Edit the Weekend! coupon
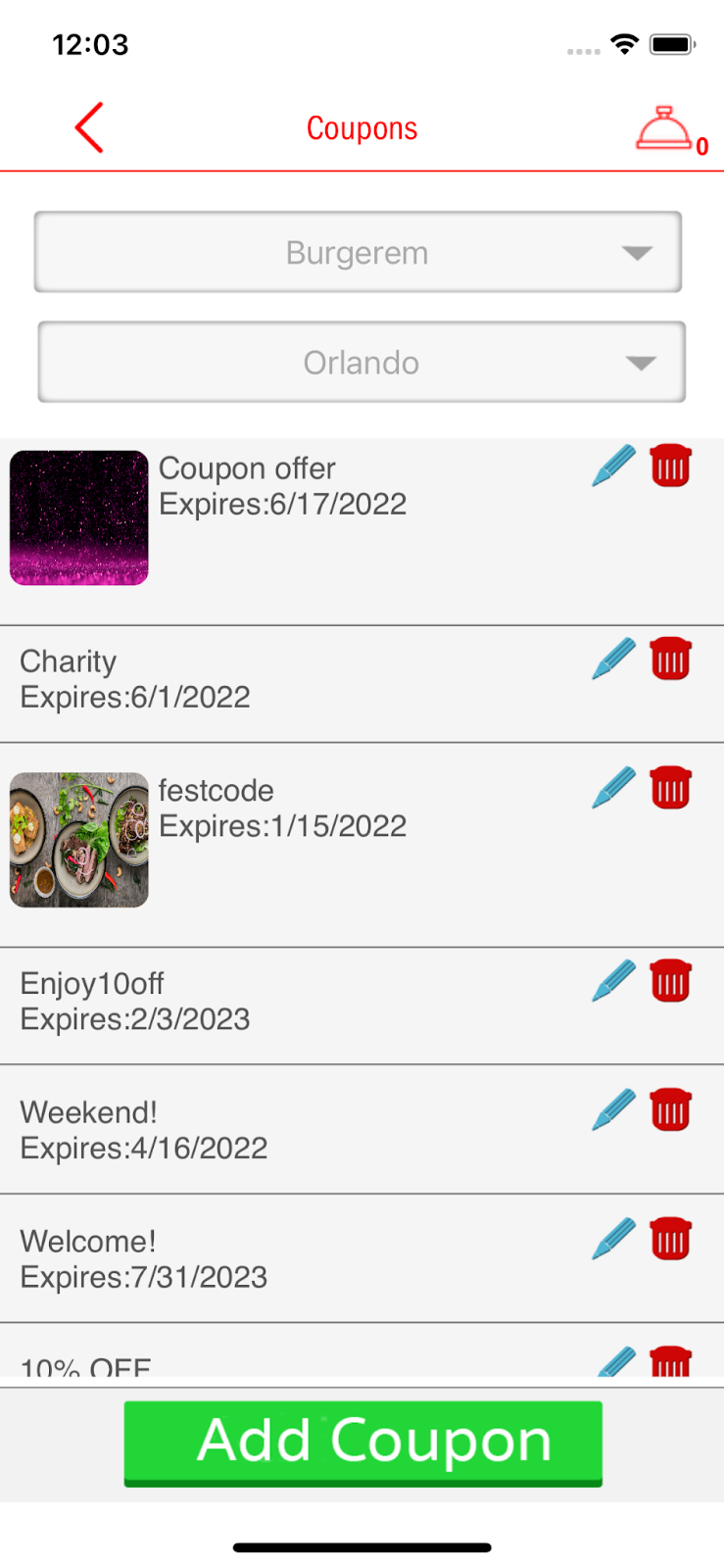 pos(614,1110)
